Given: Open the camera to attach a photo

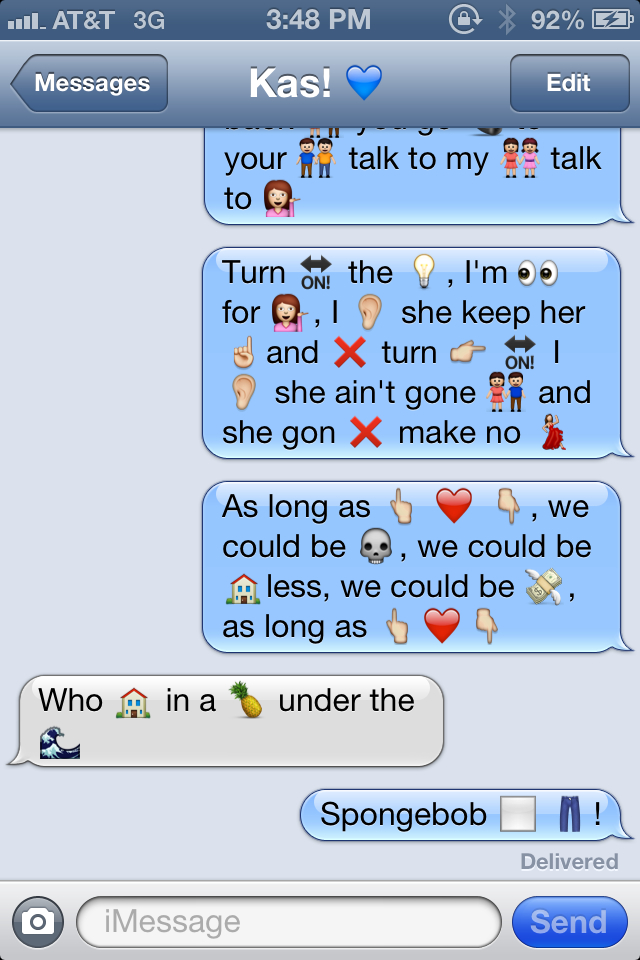Looking at the screenshot, I should coord(38,921).
